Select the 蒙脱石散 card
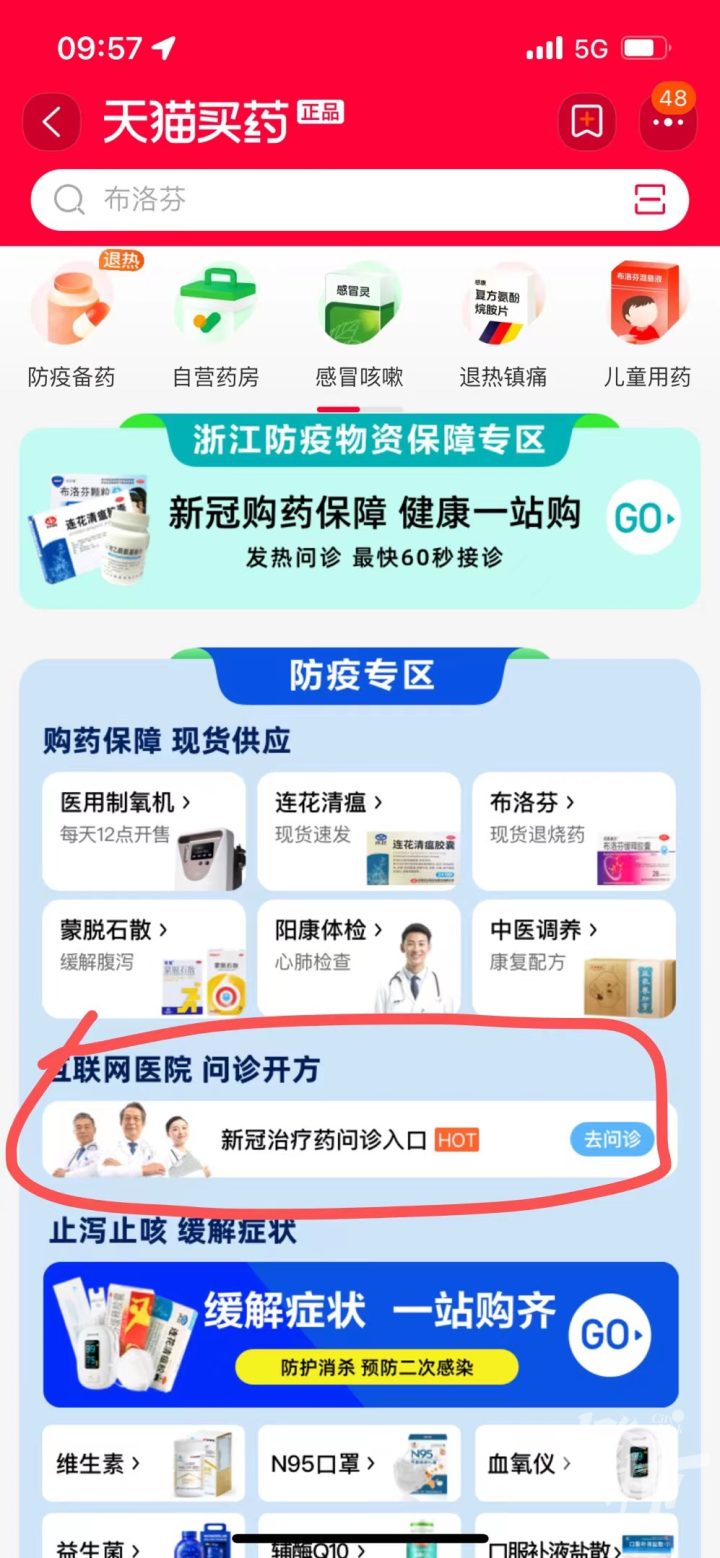 (144, 958)
